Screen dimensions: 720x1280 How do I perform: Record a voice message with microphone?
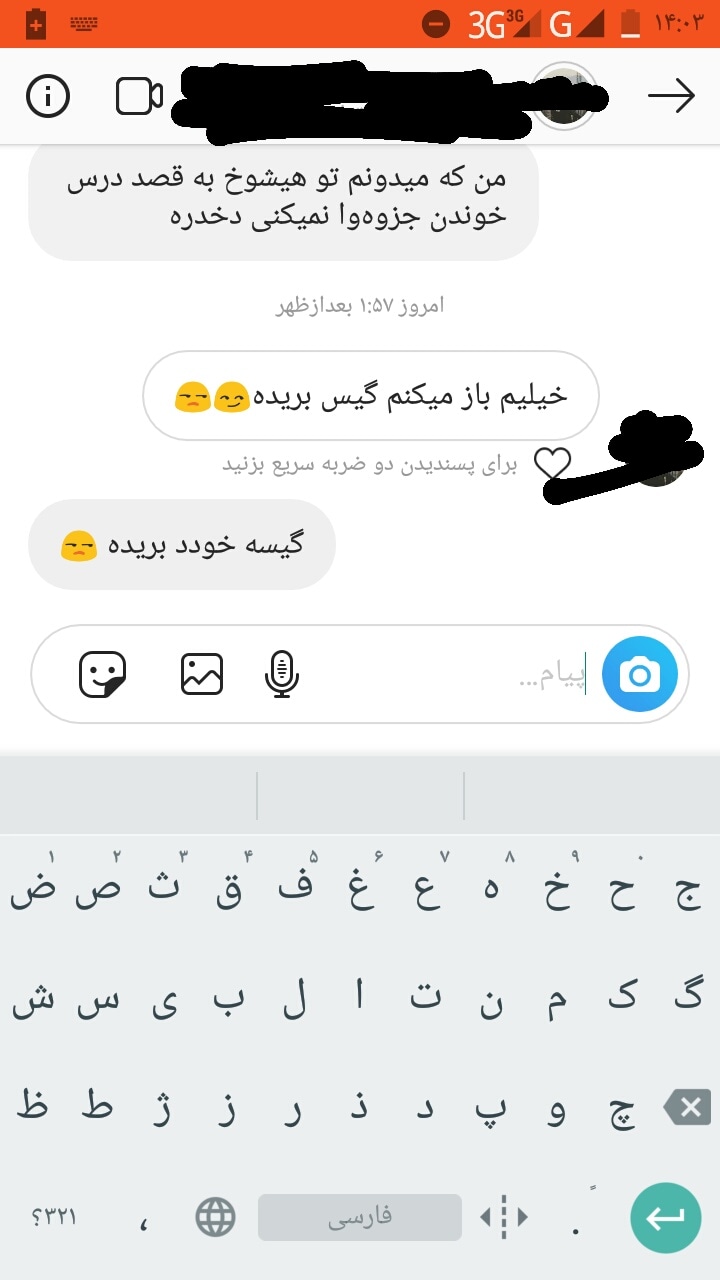coord(282,674)
